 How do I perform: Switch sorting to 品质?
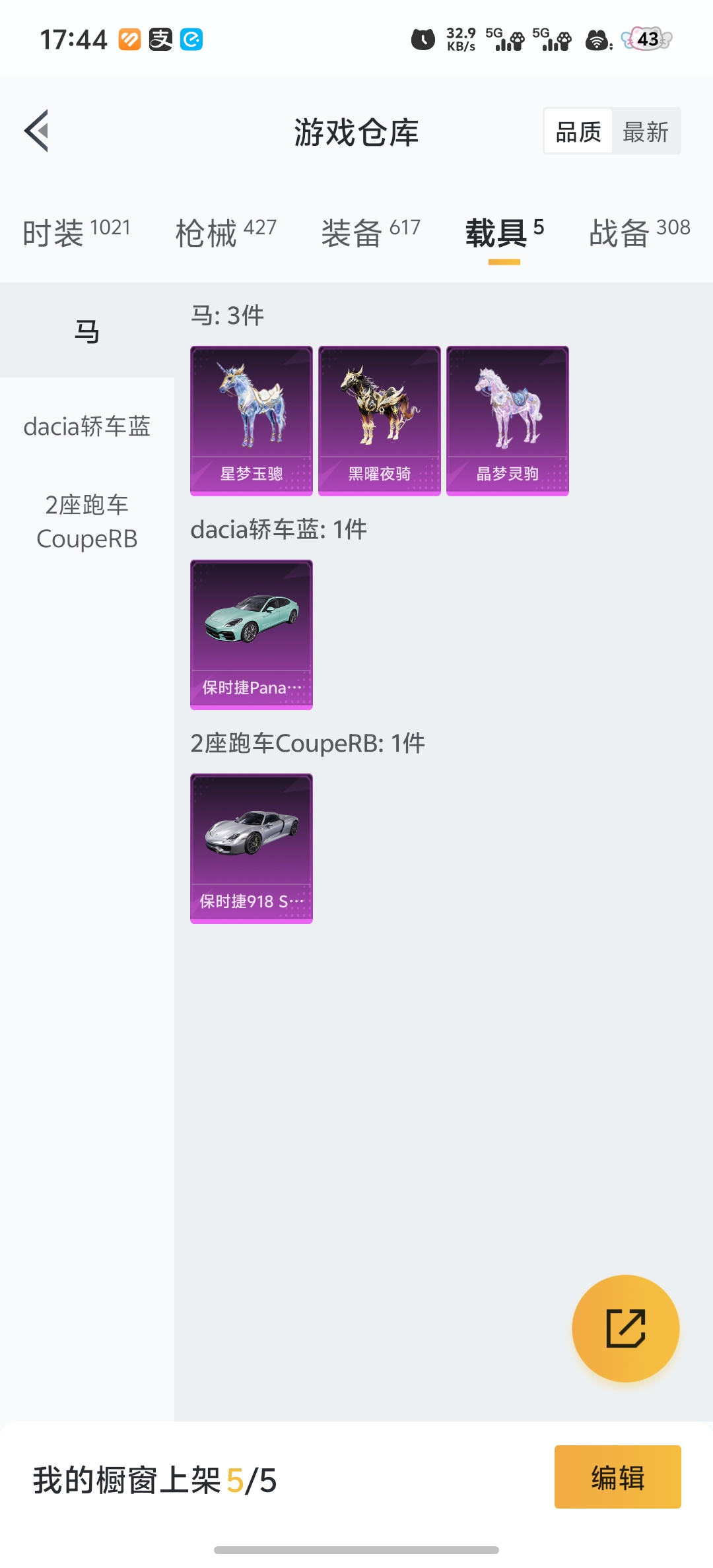[x=577, y=130]
